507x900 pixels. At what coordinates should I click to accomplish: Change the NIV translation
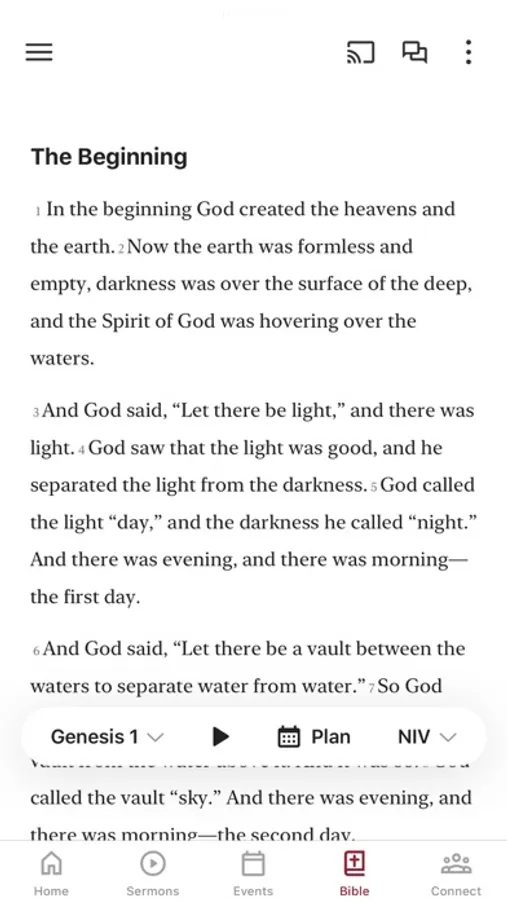click(427, 736)
